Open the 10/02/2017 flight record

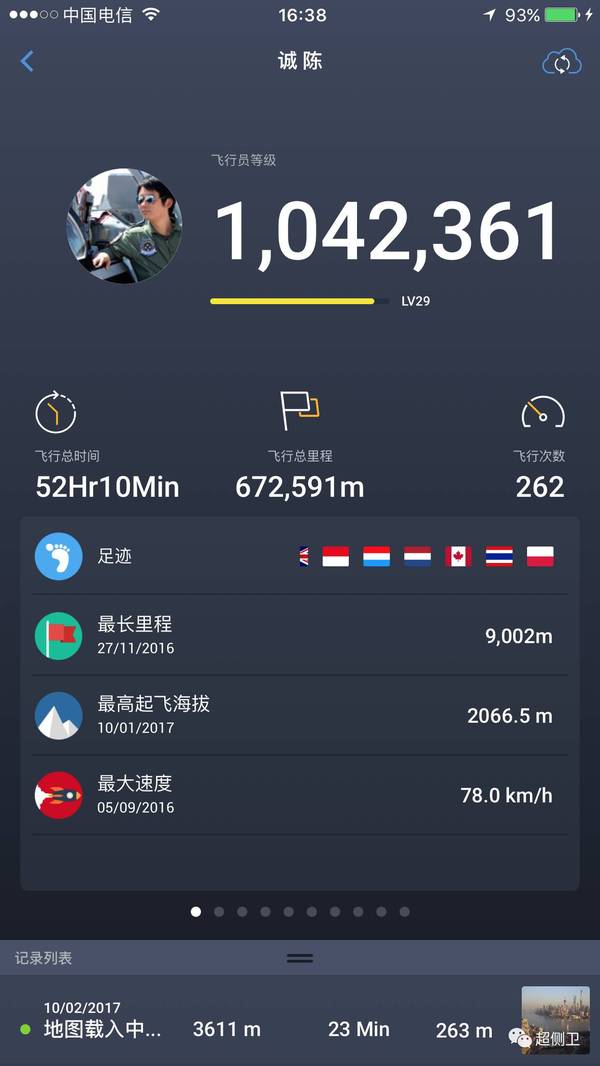pos(270,1020)
